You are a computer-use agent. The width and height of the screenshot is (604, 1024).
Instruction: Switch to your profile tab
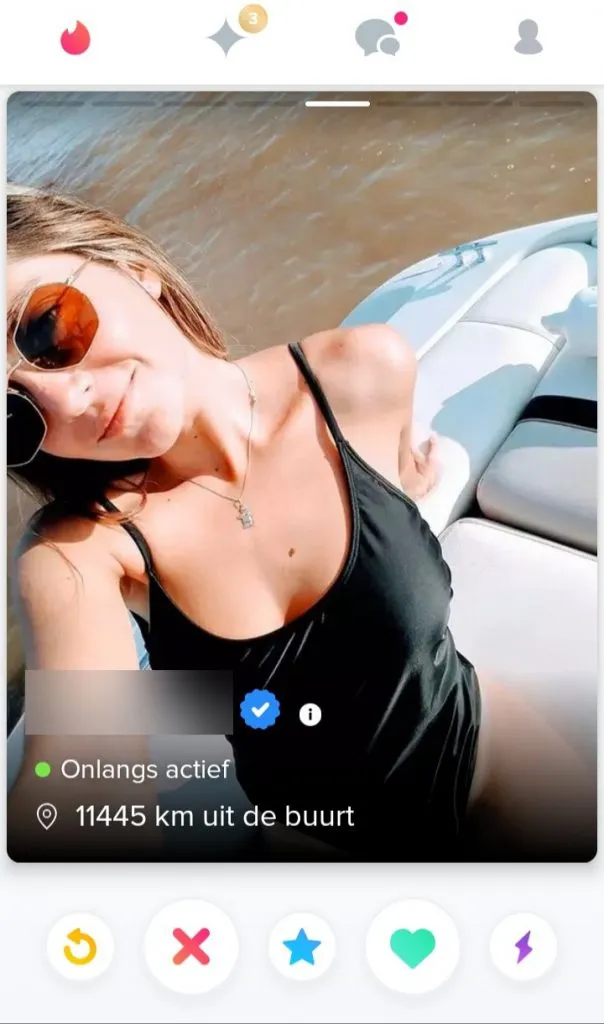click(528, 38)
